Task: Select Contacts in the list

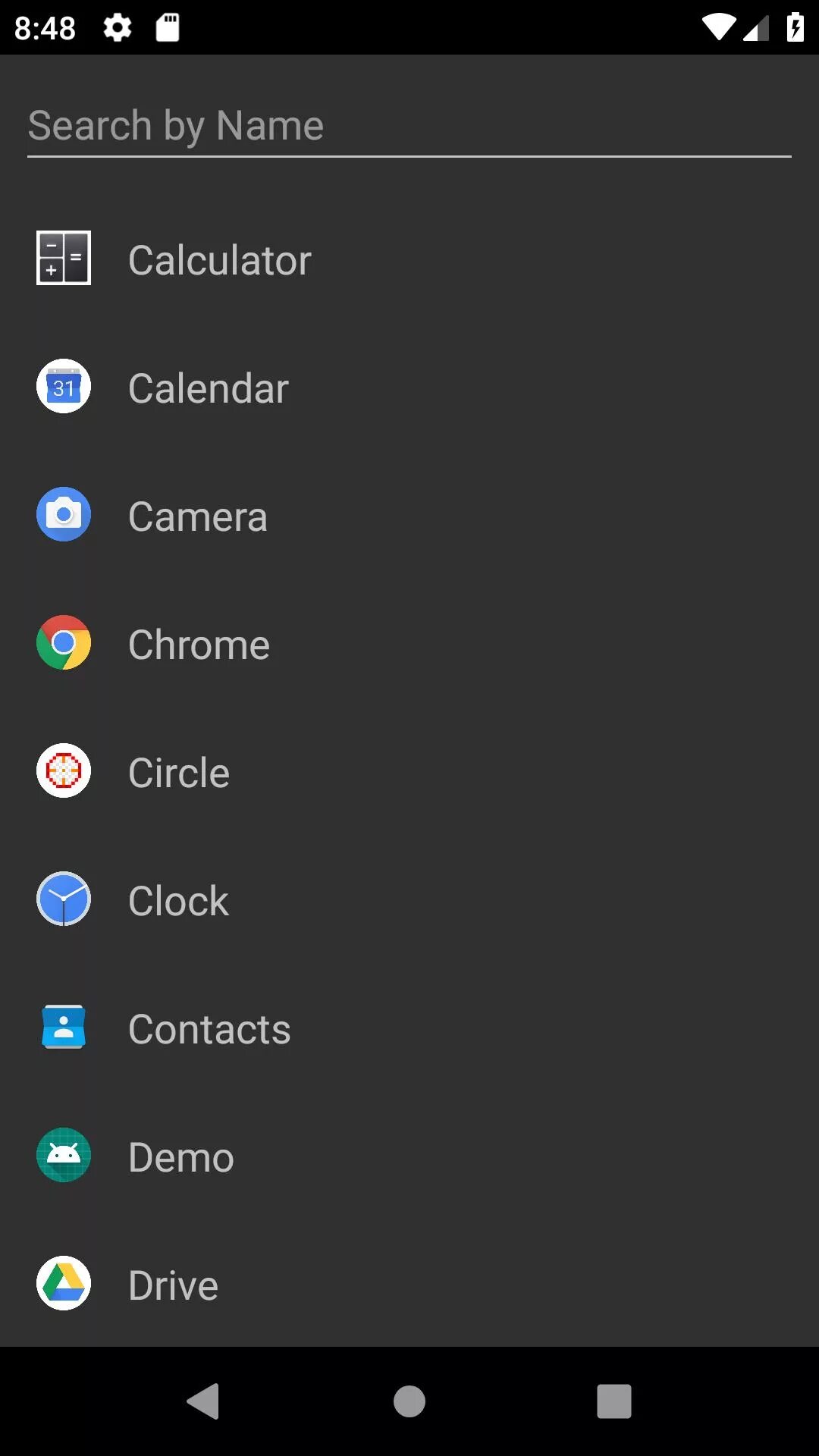Action: click(x=209, y=1028)
